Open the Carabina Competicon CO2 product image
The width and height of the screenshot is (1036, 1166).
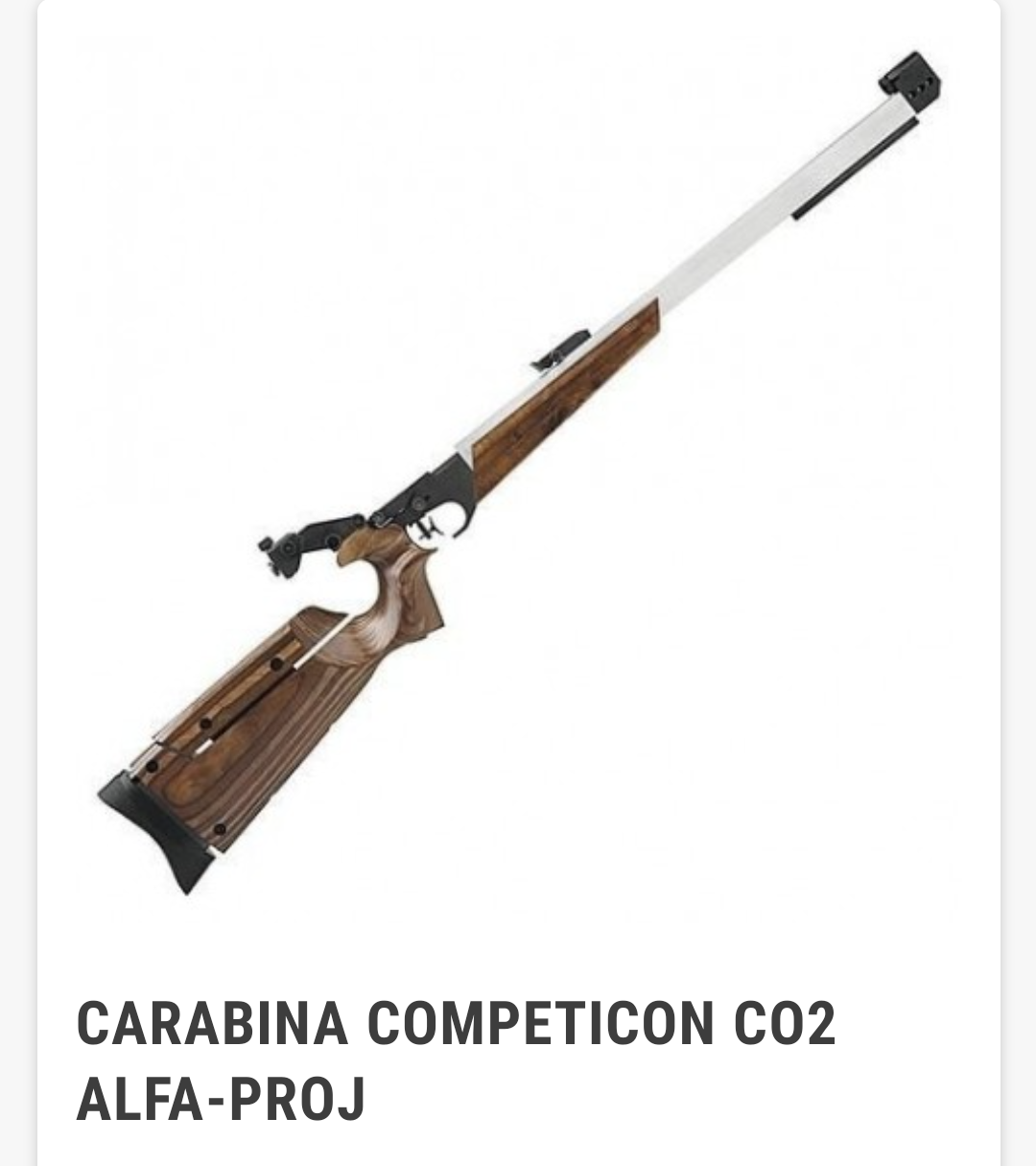(x=518, y=470)
